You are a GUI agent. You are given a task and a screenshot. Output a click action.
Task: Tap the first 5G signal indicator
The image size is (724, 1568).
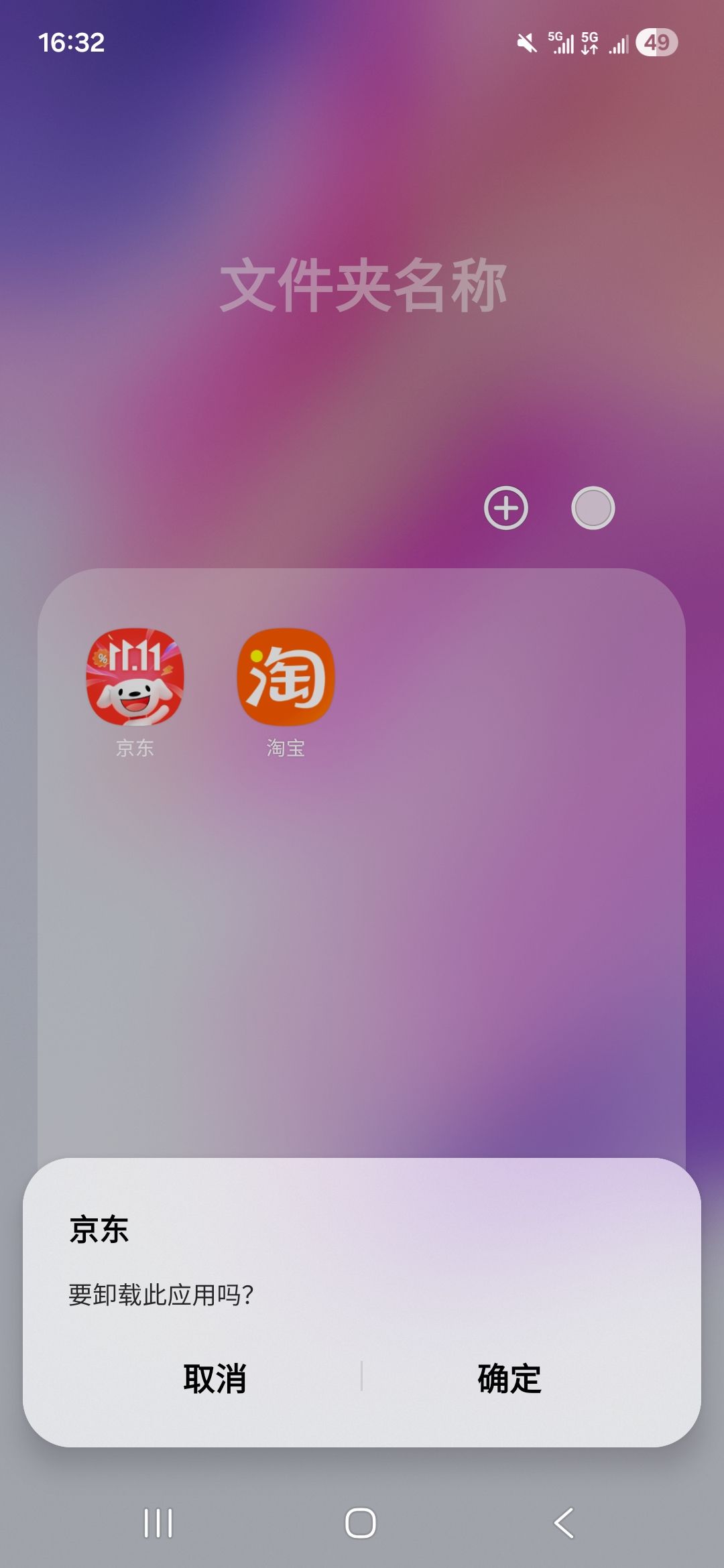[563, 43]
